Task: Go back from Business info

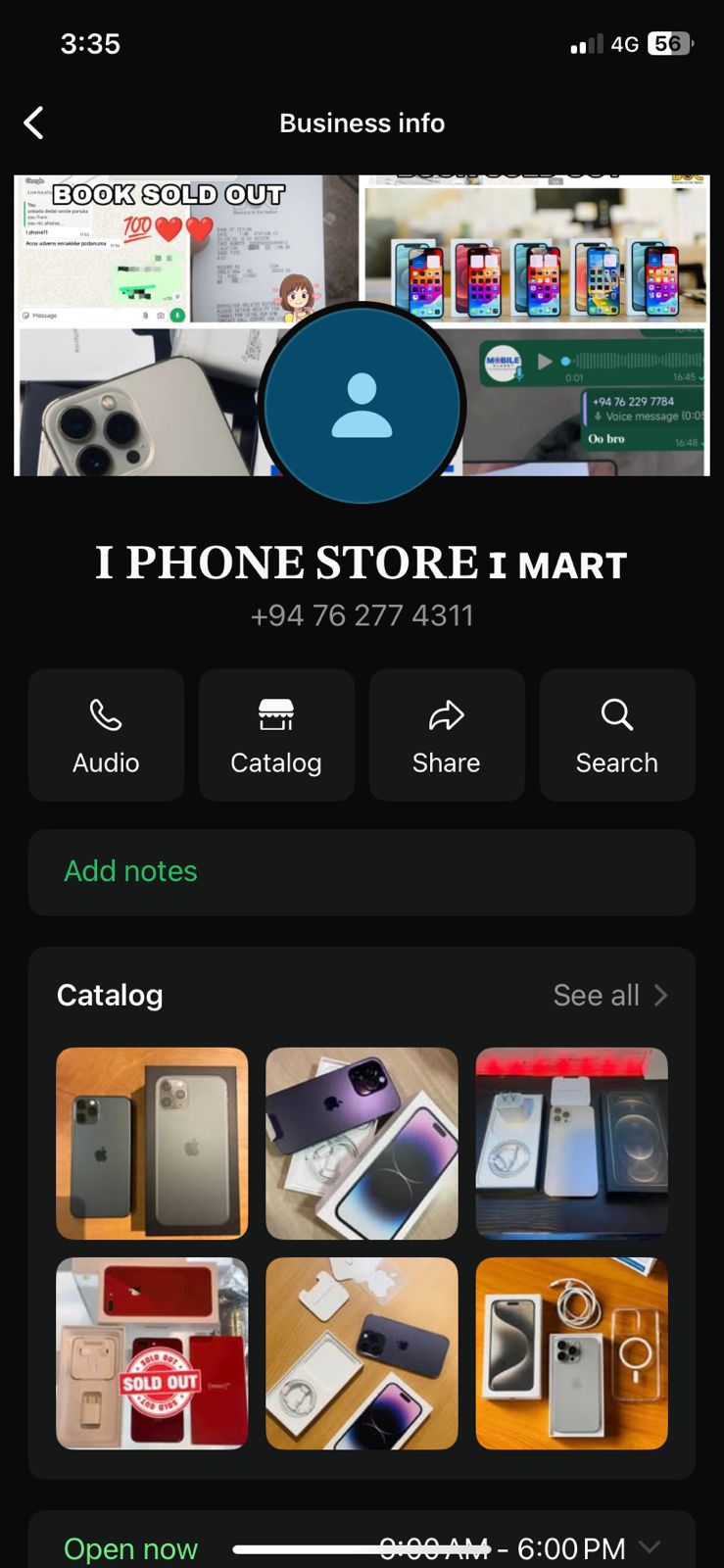Action: (33, 123)
